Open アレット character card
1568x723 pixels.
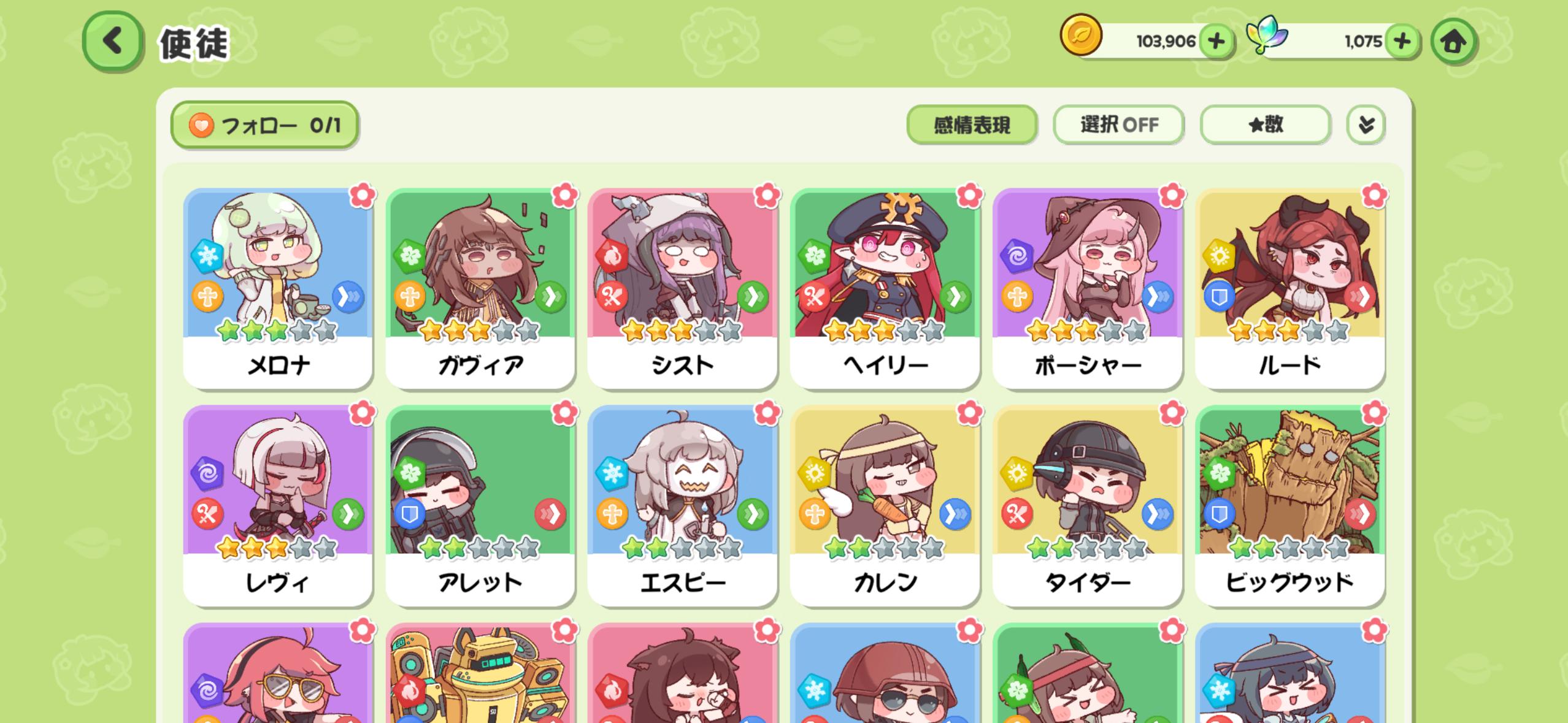pyautogui.click(x=480, y=506)
